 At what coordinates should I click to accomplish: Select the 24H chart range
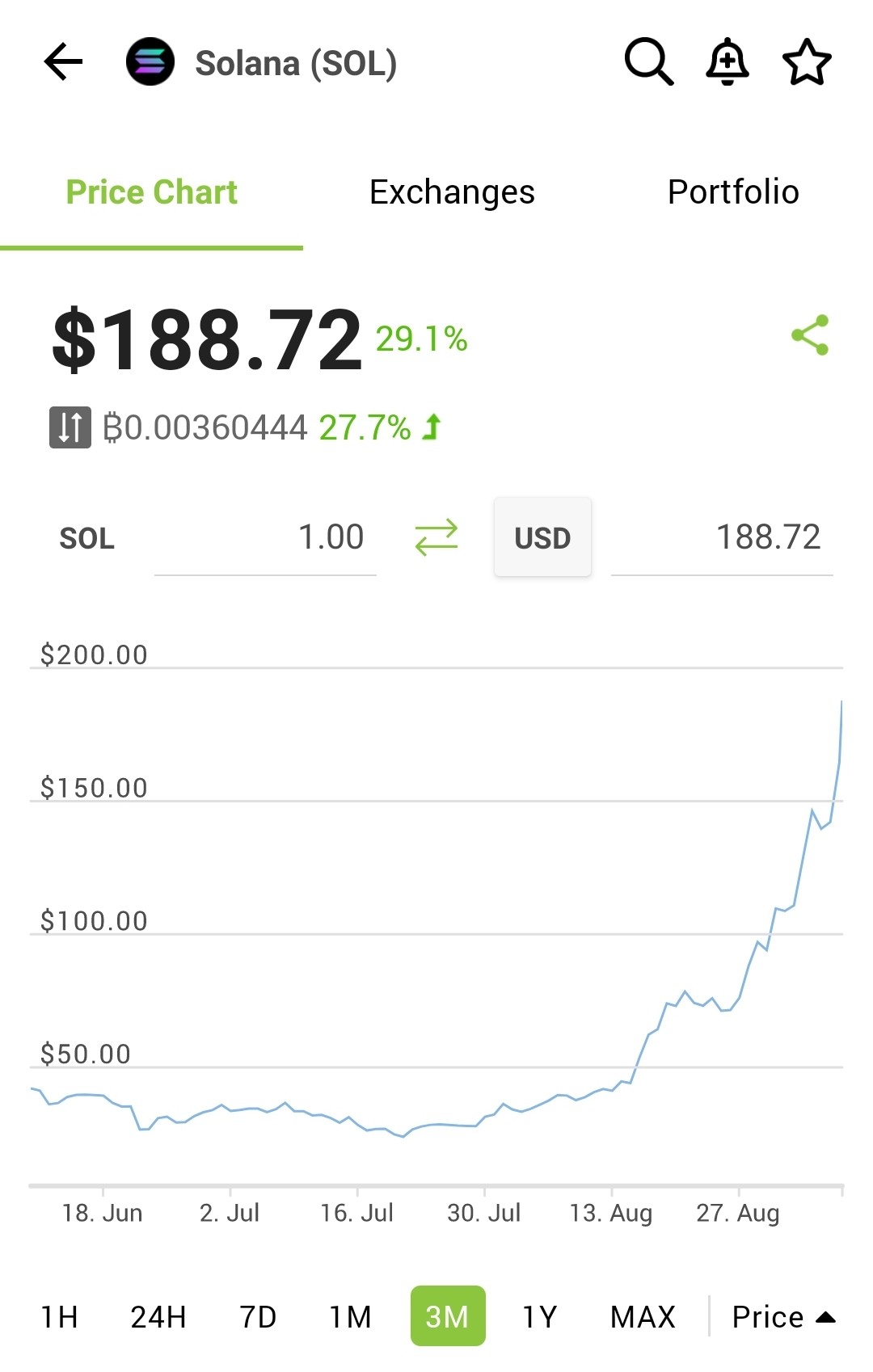(x=158, y=1317)
